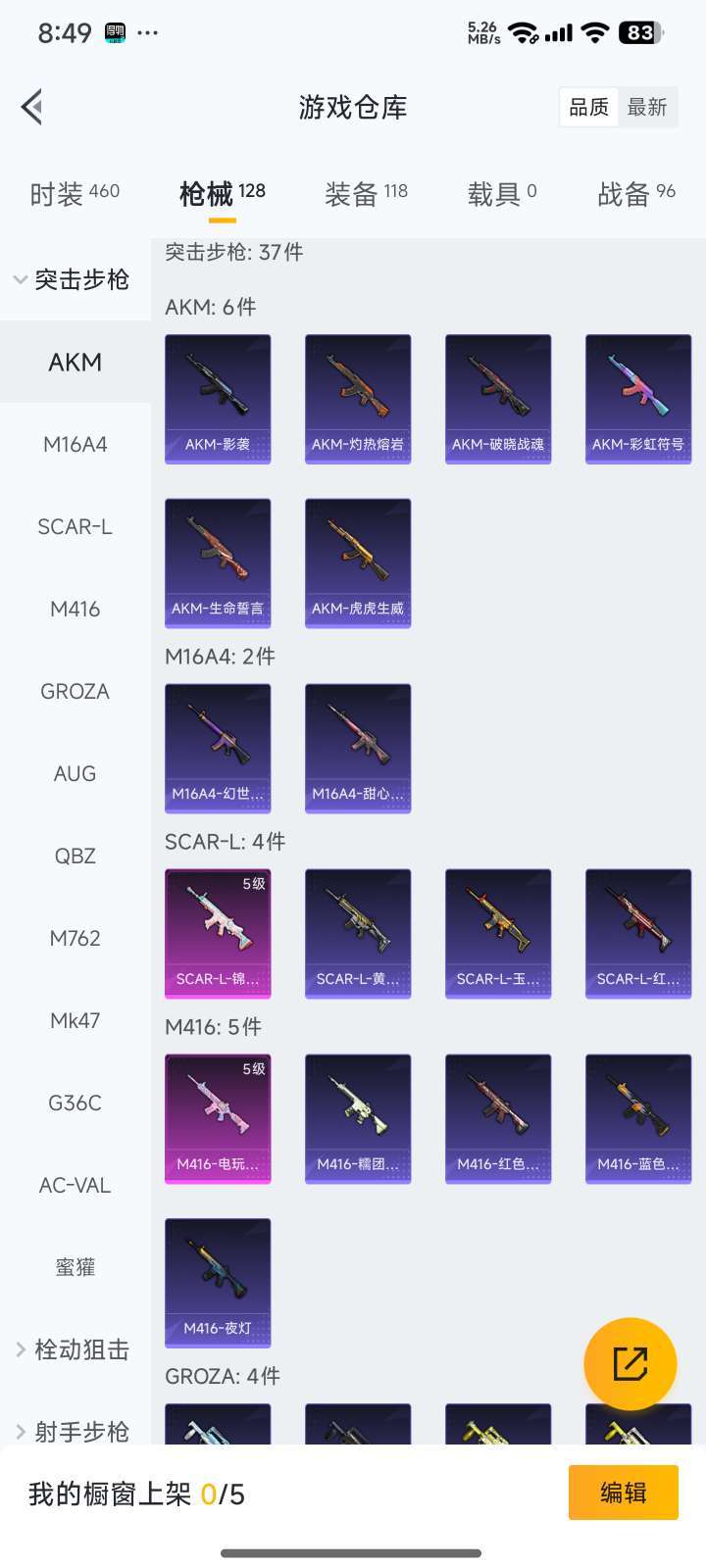Select M16A4 in the side list
This screenshot has width=706, height=1568.
click(x=76, y=444)
